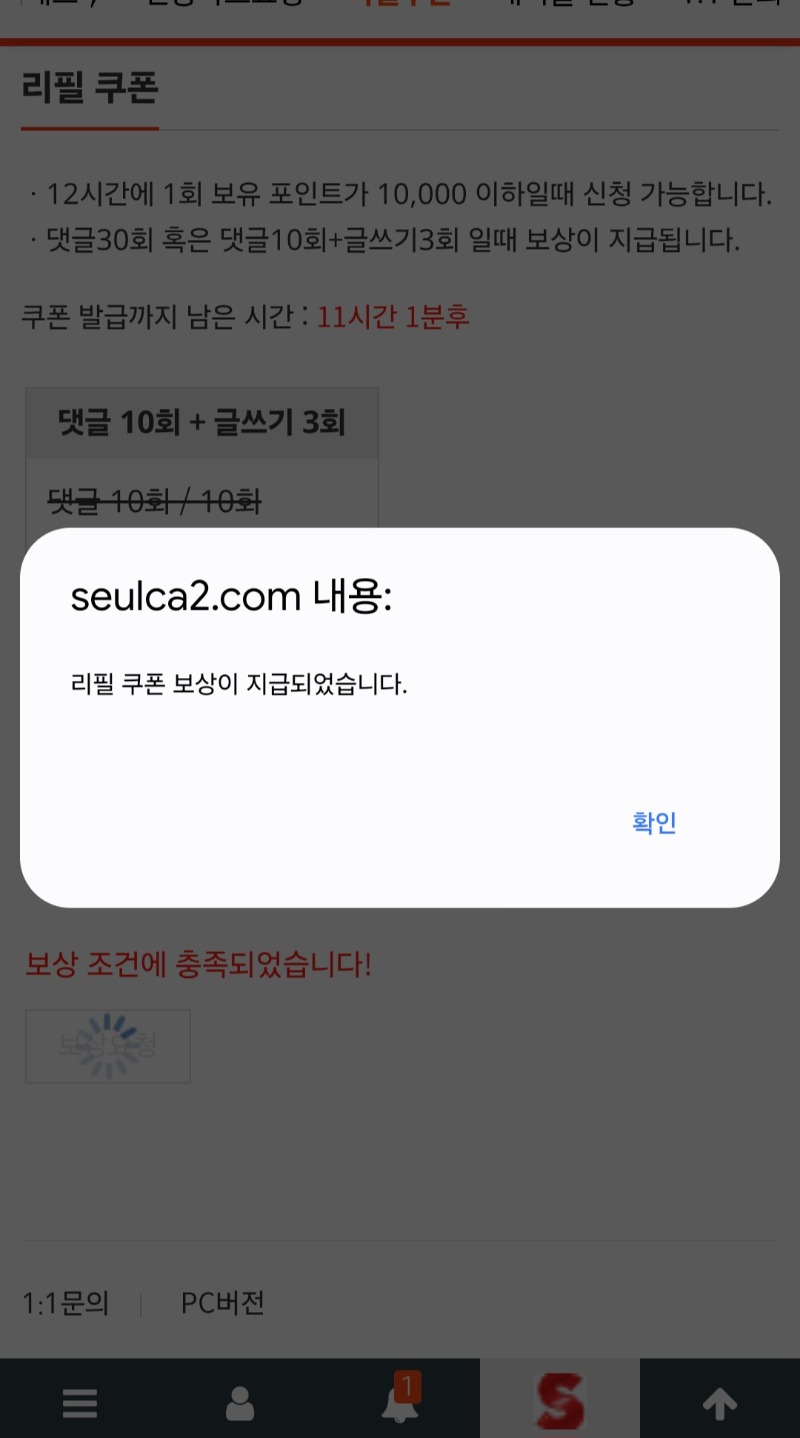Jump to top with the up arrow
The image size is (800, 1438).
click(x=720, y=1404)
